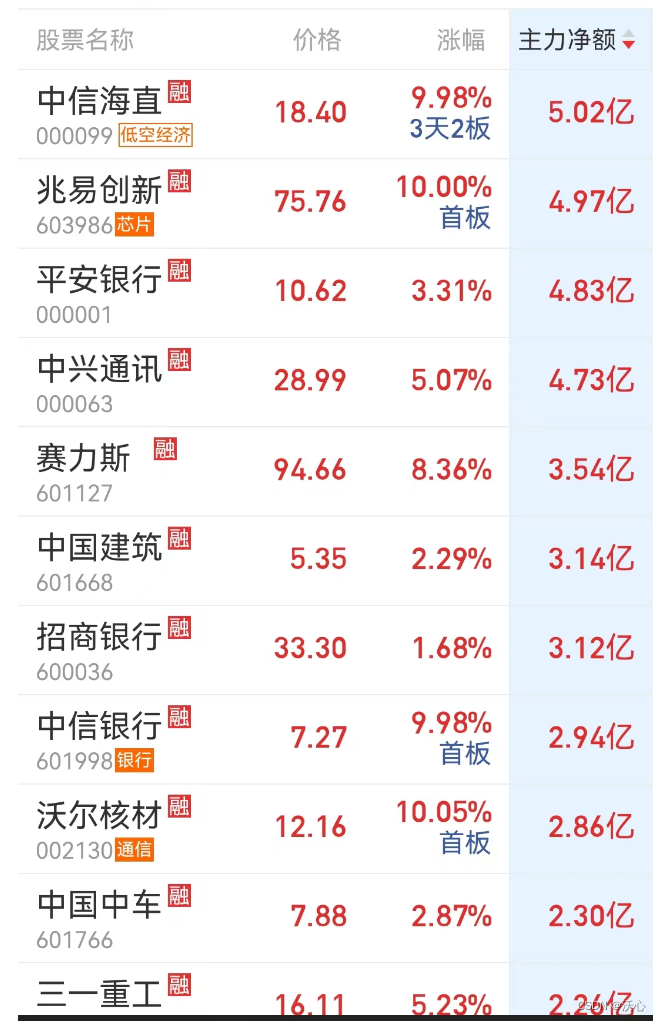The image size is (661, 1021).
Task: Select 赛力斯 from the list
Action: [84, 458]
